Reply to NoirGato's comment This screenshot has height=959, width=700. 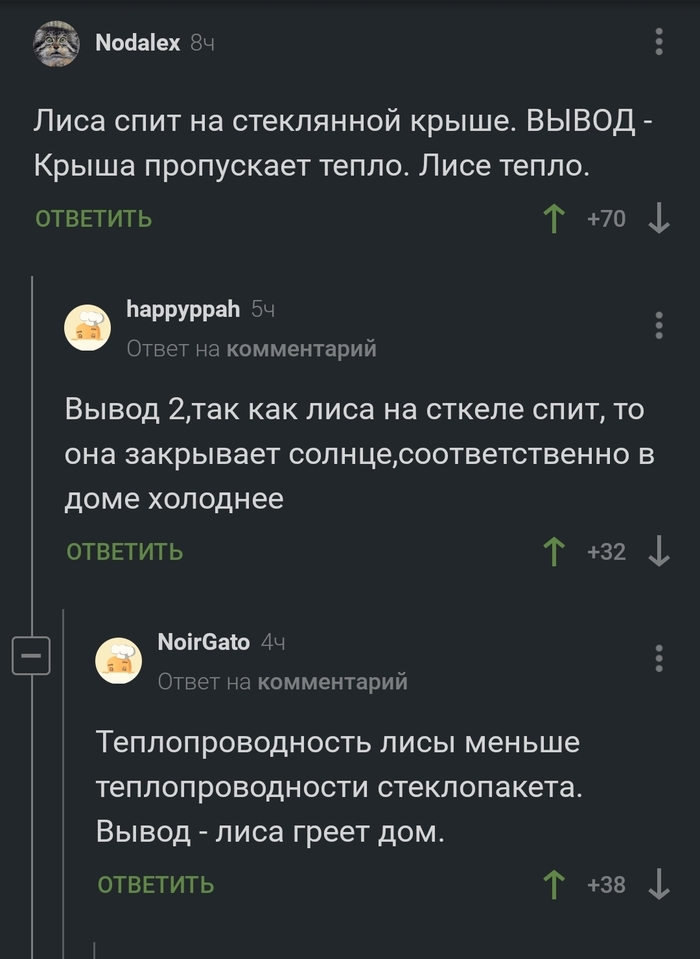click(156, 884)
